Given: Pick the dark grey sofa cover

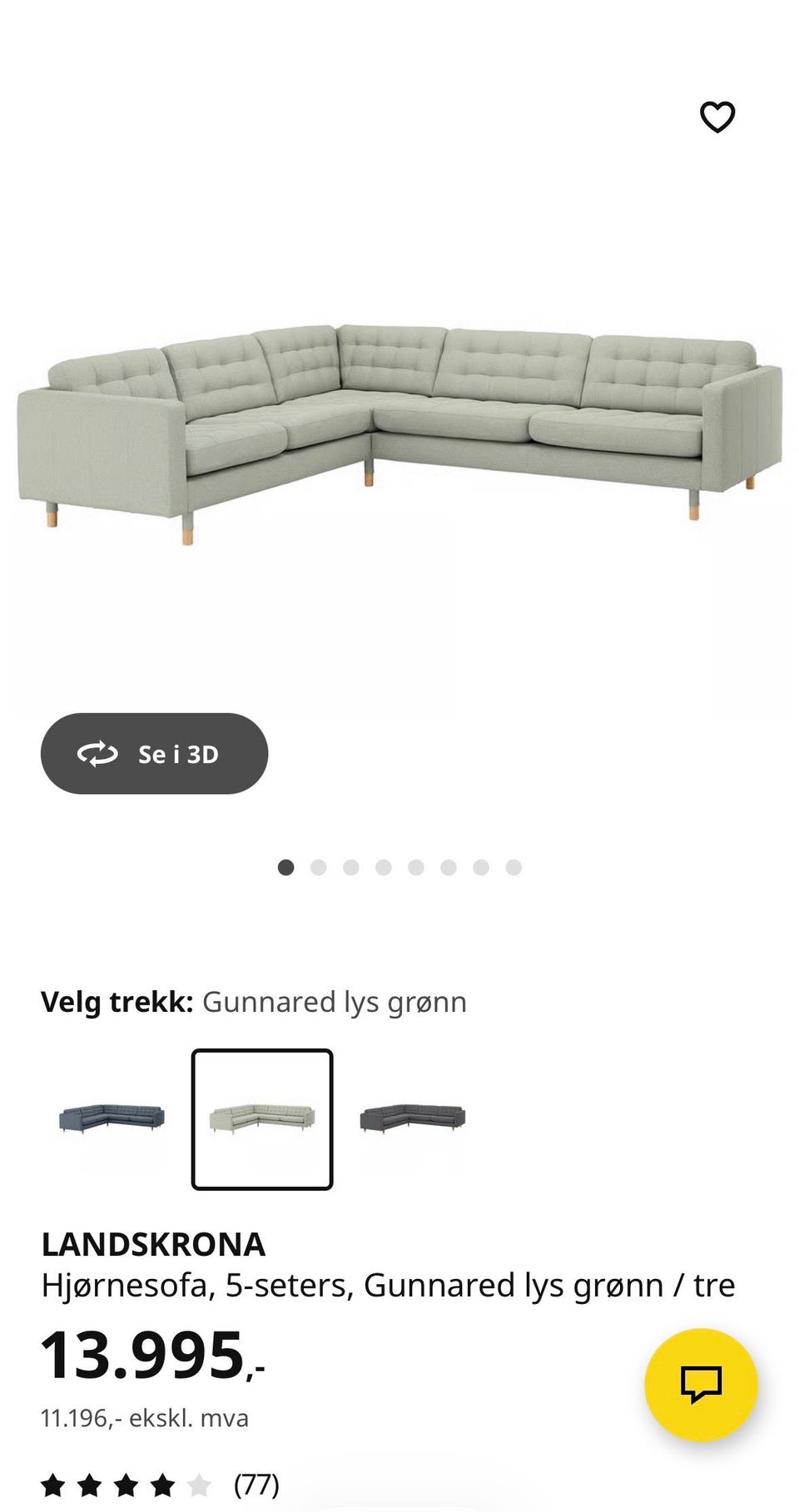Looking at the screenshot, I should (412, 1118).
